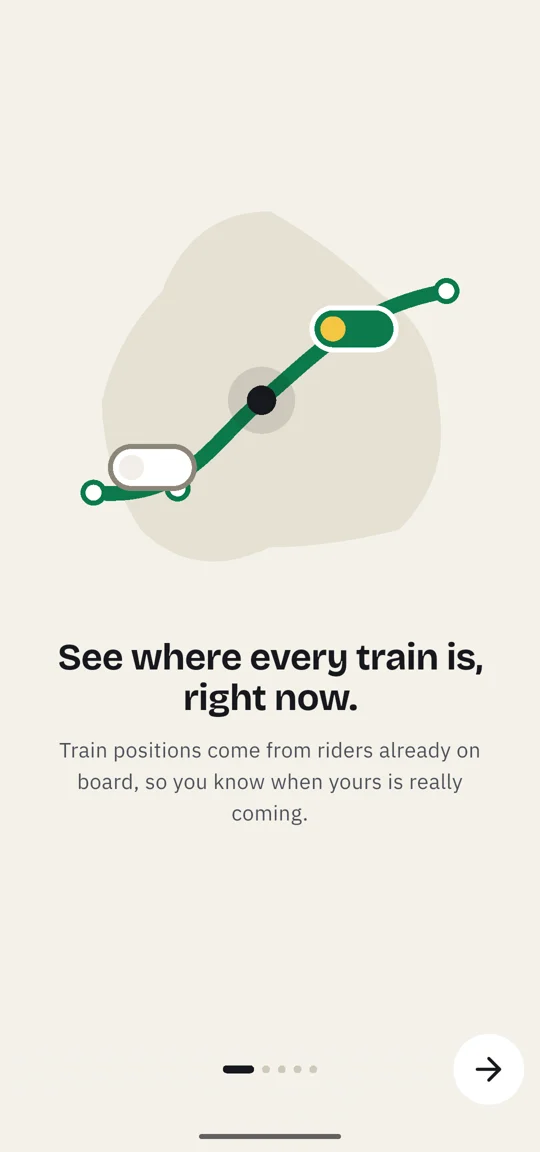Go to the next onboarding page

pyautogui.click(x=489, y=1069)
